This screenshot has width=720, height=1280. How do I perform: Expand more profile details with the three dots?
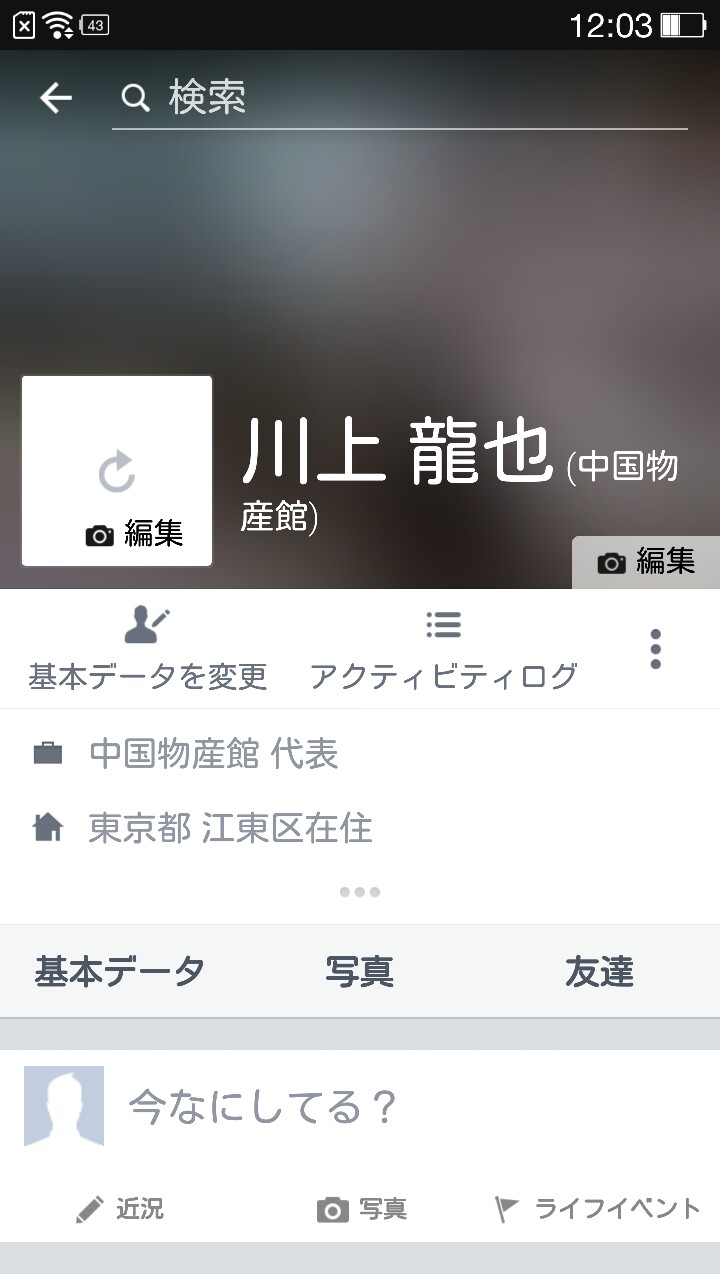(360, 892)
